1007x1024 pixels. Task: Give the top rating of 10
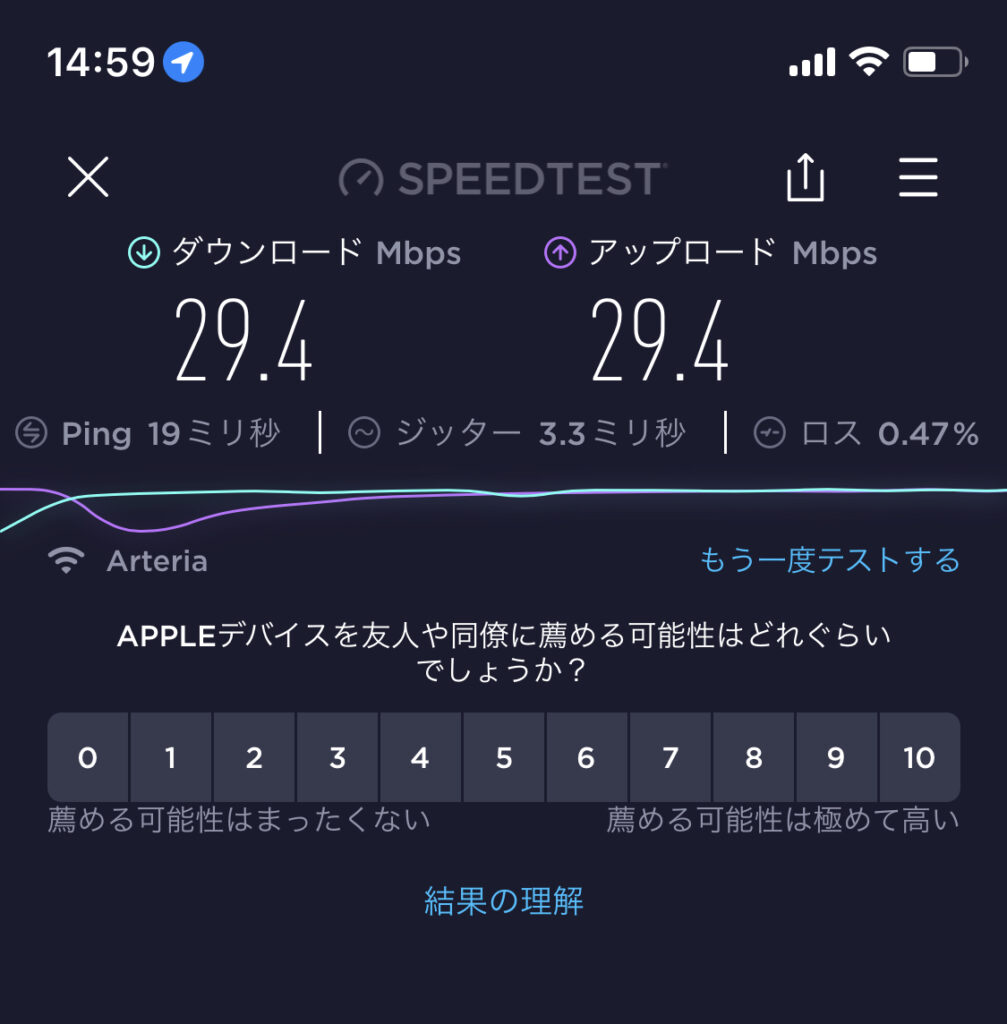tap(919, 757)
